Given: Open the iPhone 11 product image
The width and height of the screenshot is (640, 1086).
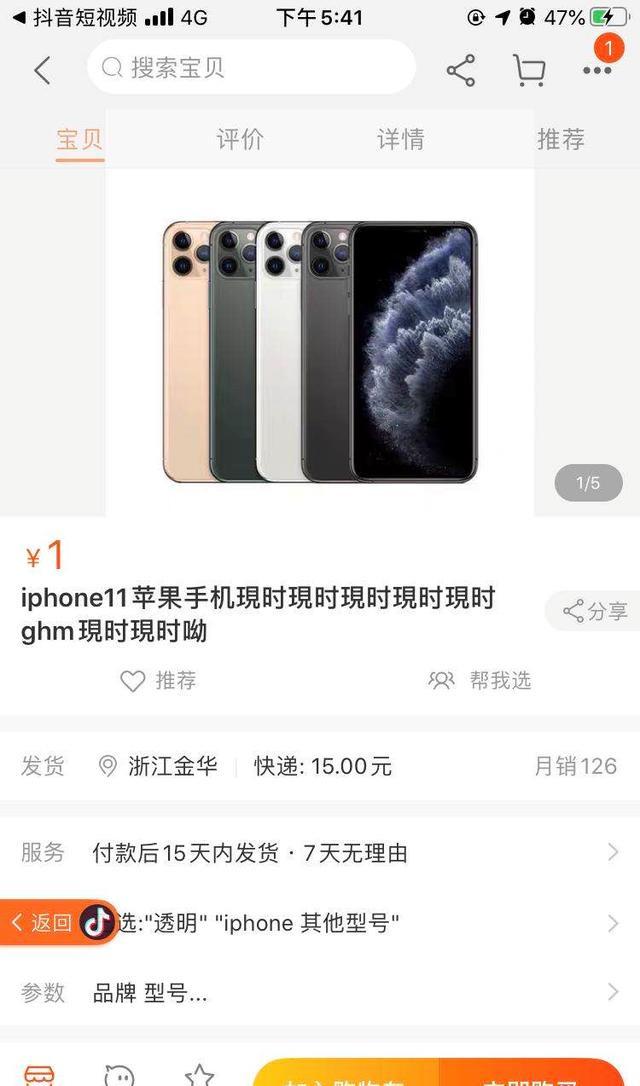Looking at the screenshot, I should pyautogui.click(x=320, y=350).
